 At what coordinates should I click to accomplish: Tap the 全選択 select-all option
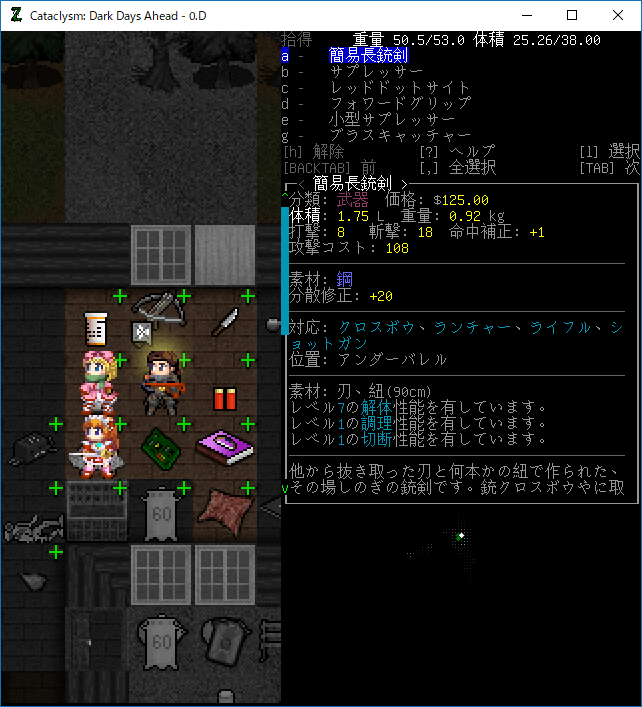pos(459,167)
